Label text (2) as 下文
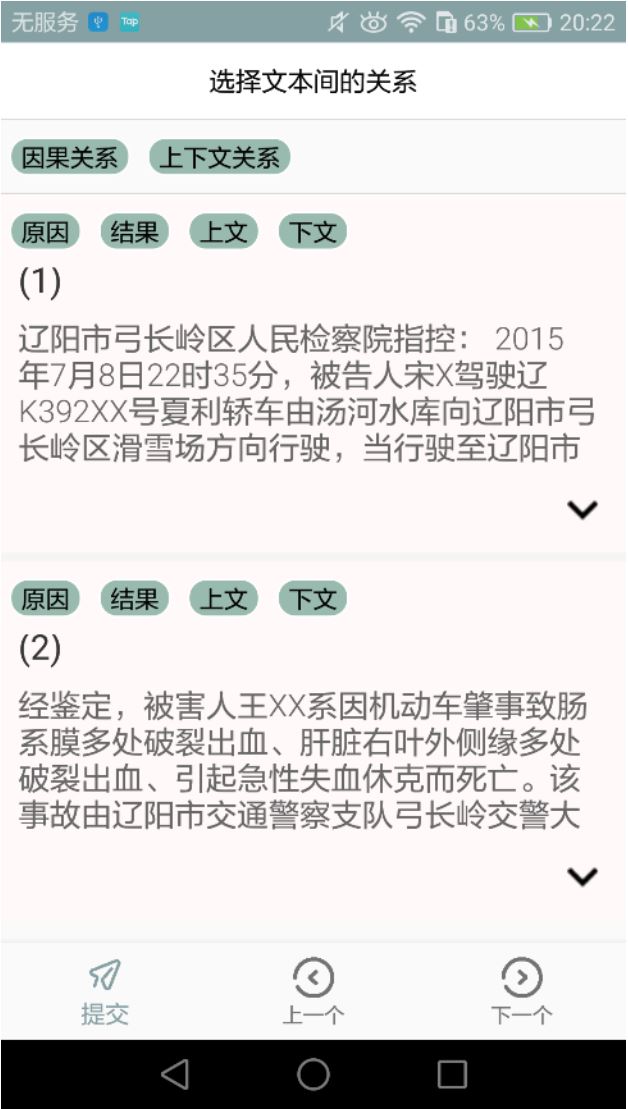The width and height of the screenshot is (628, 1109). click(313, 599)
